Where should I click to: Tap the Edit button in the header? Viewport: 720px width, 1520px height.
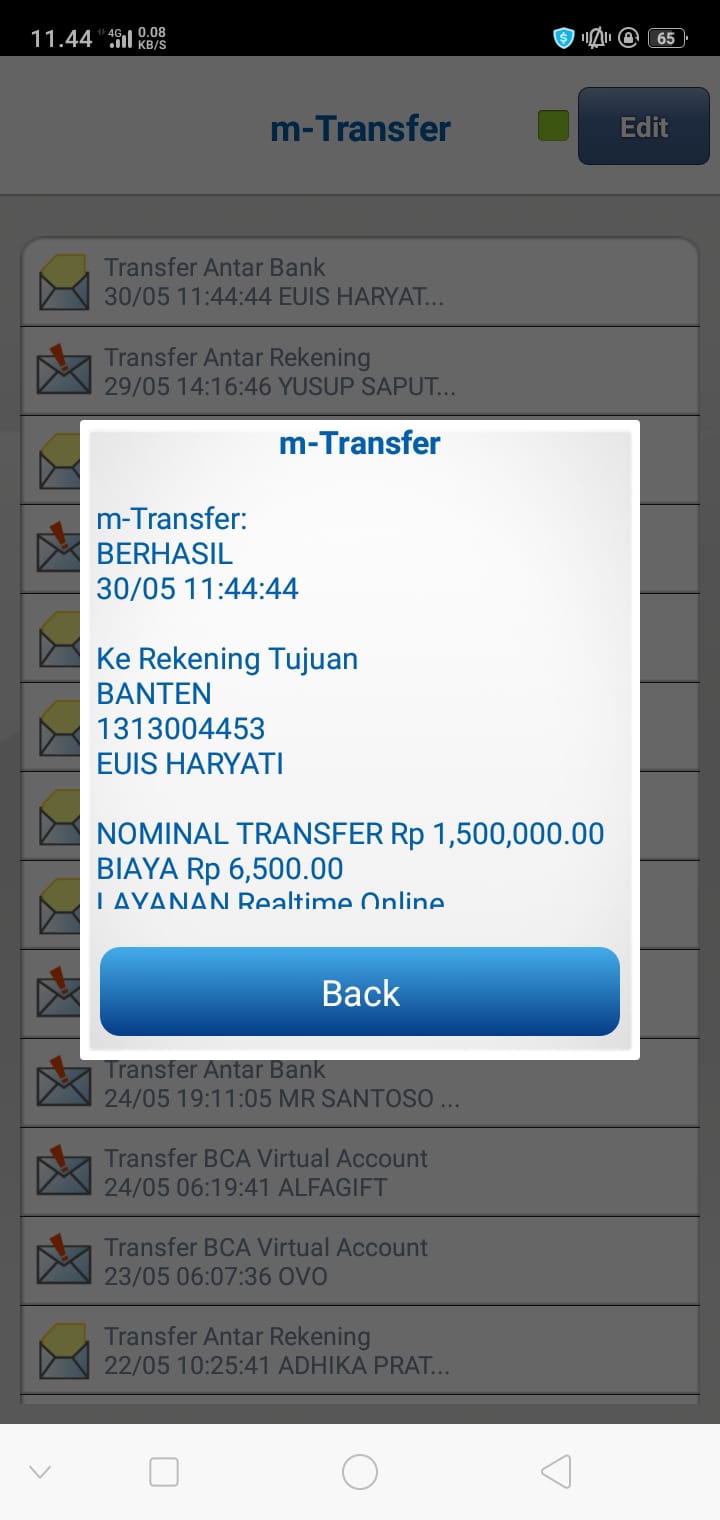(643, 127)
